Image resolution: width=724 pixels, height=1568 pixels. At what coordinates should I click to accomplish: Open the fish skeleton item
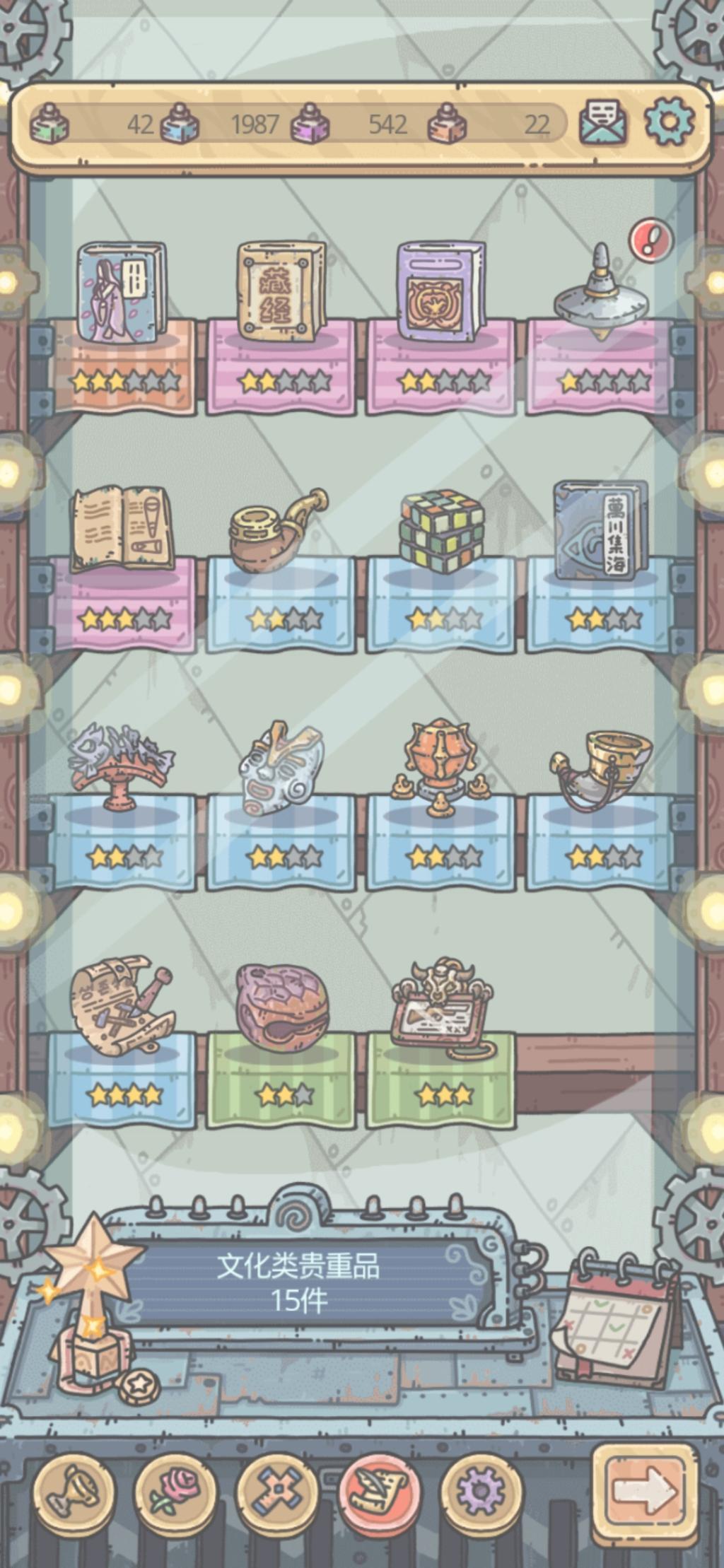point(122,766)
